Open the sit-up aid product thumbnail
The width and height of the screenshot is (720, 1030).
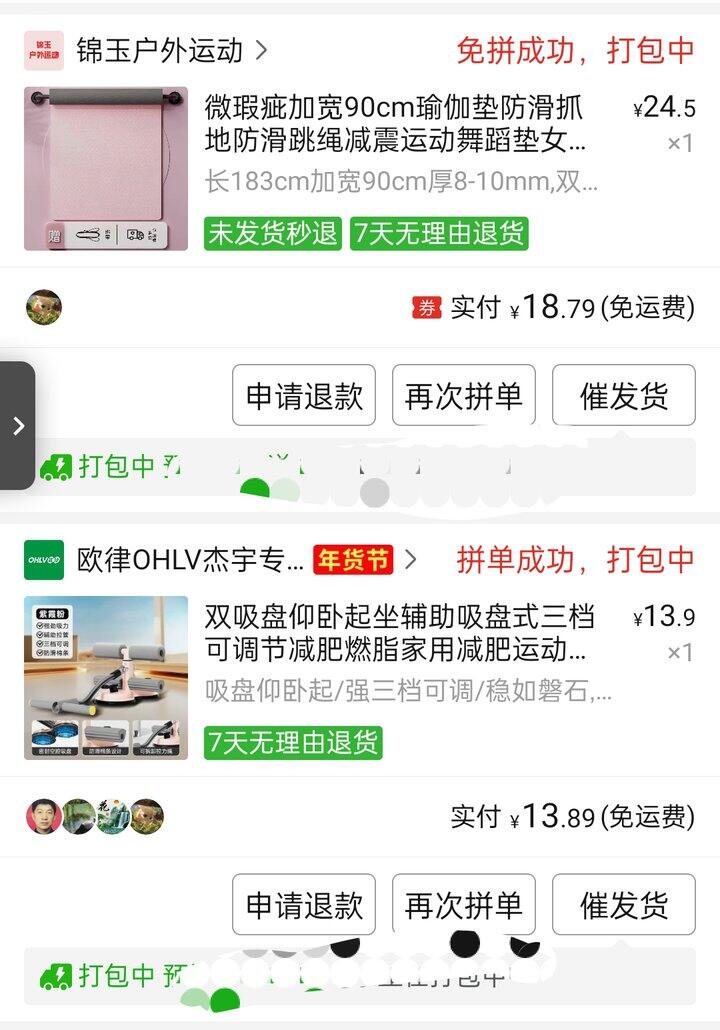tap(106, 678)
